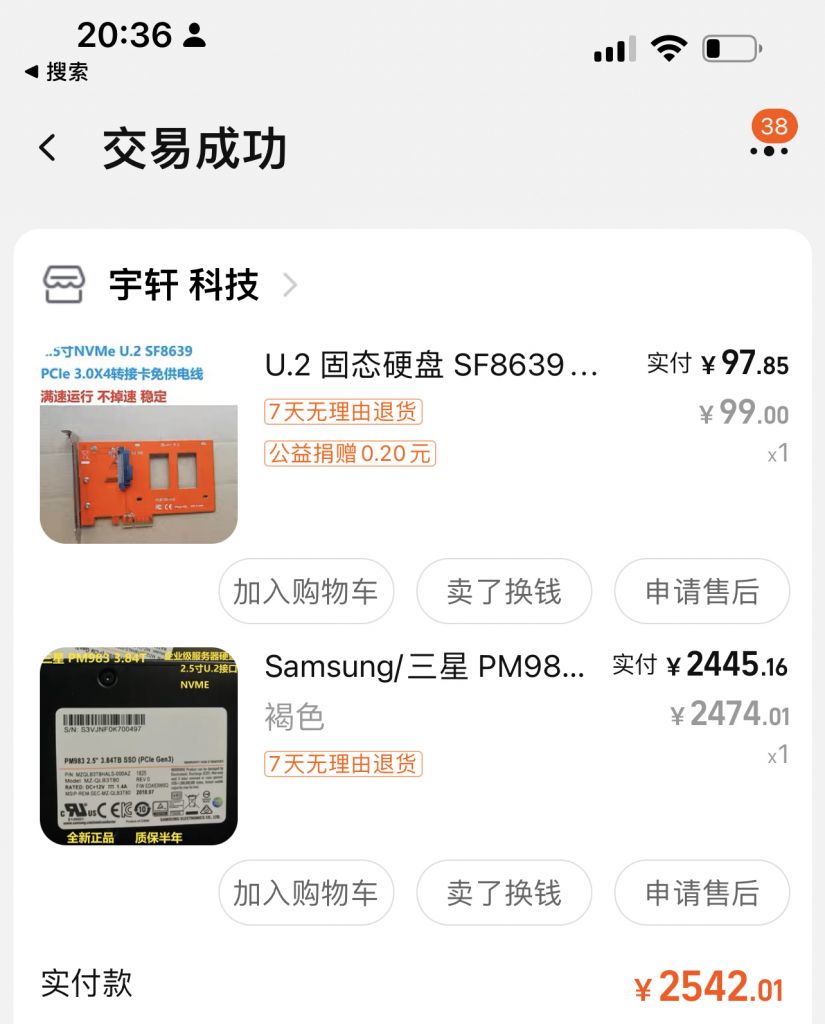Tap the back arrow next to 交易成功

[x=45, y=145]
